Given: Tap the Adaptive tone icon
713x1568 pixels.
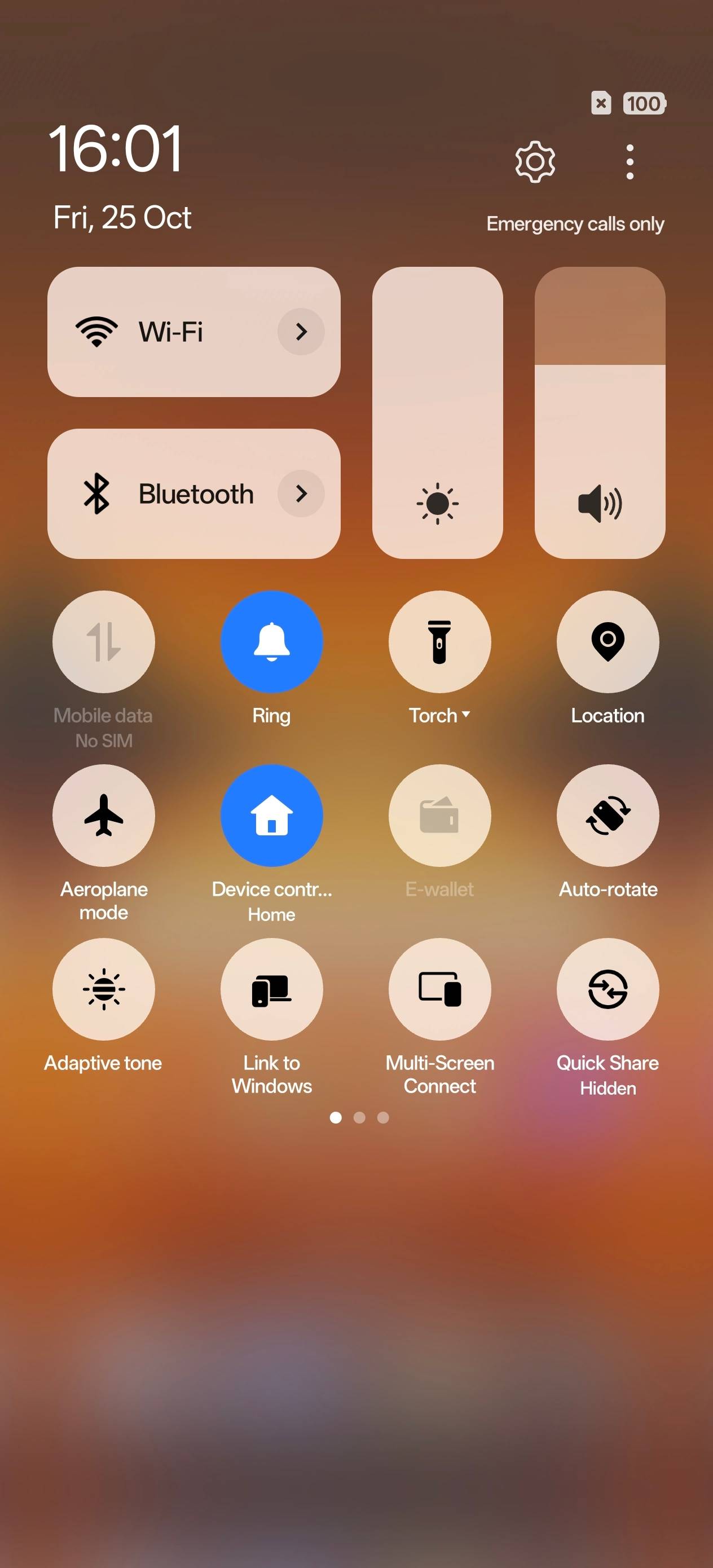Looking at the screenshot, I should coord(103,989).
